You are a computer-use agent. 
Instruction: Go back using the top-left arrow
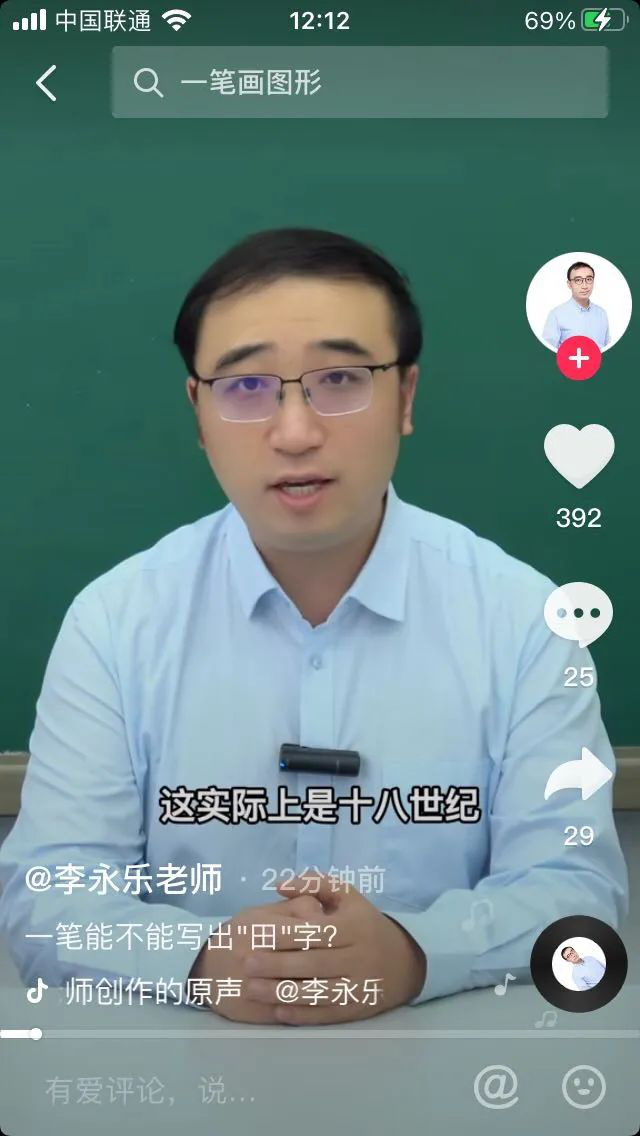[x=46, y=83]
